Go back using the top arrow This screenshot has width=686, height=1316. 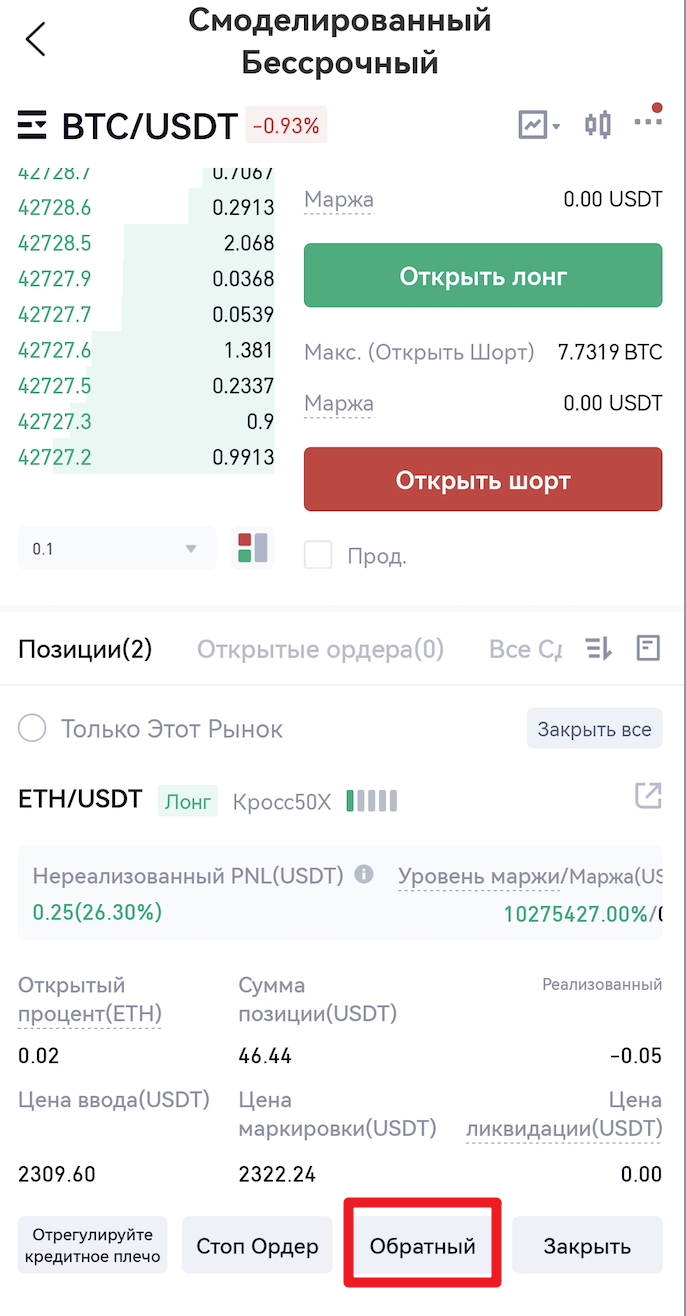[36, 40]
